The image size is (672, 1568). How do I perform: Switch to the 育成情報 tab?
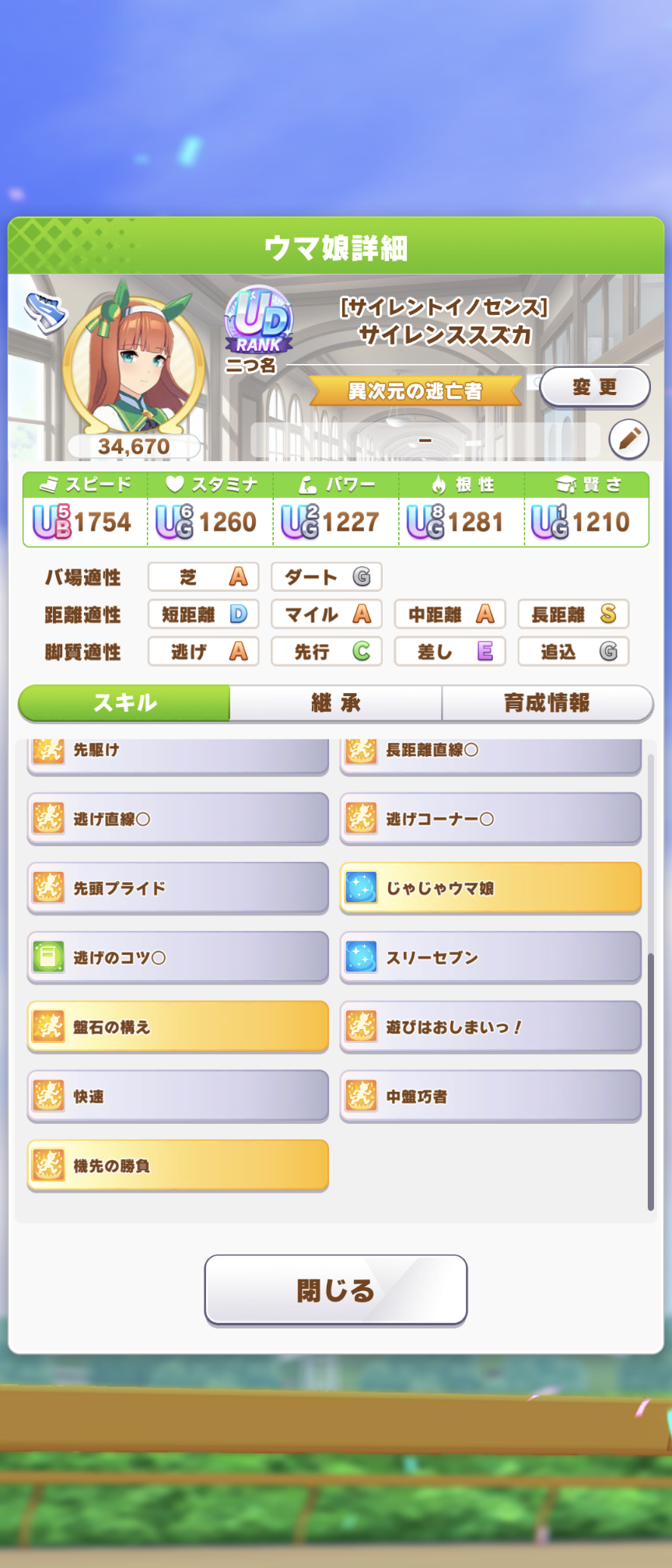point(547,703)
